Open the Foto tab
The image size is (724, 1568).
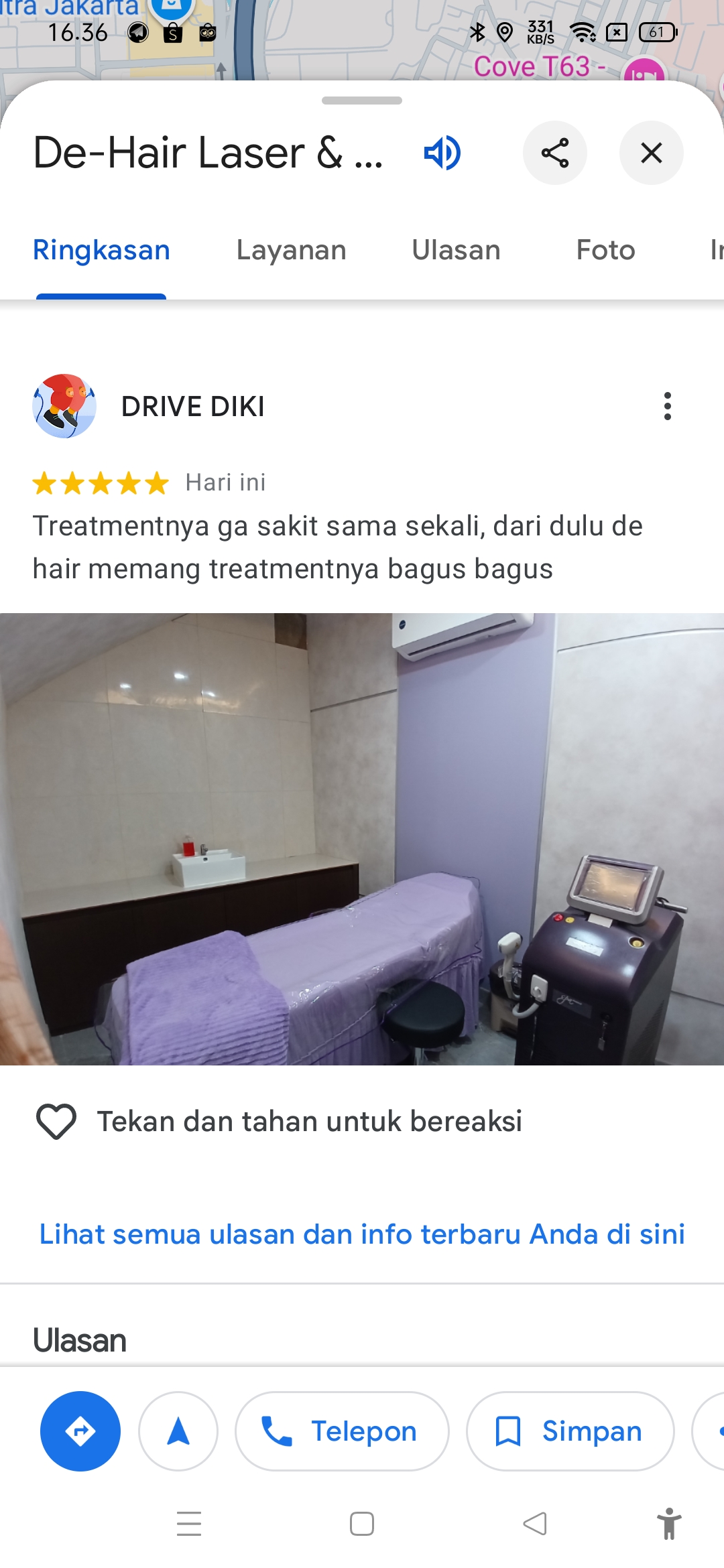click(x=606, y=250)
